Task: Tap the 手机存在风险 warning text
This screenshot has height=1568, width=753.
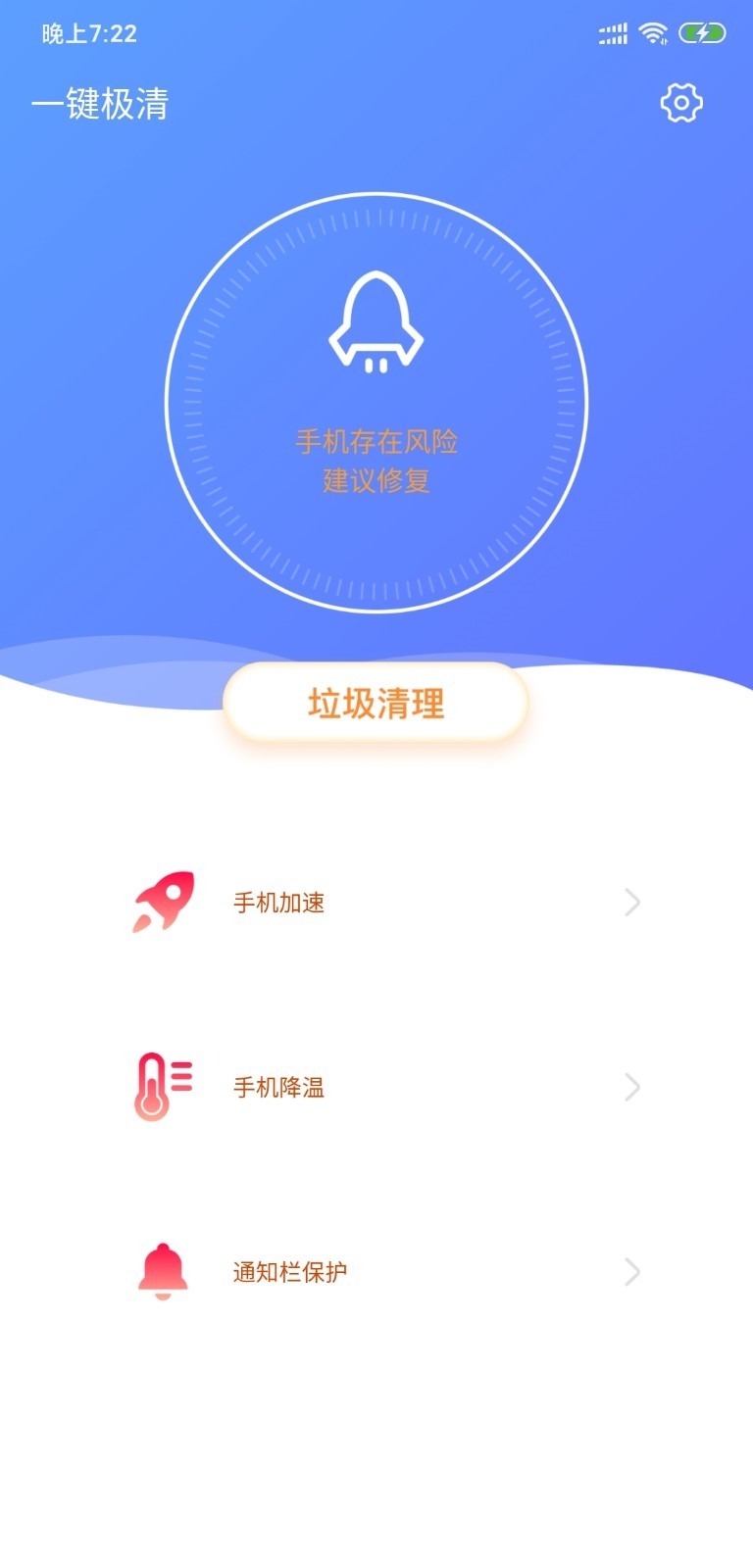Action: [x=376, y=441]
